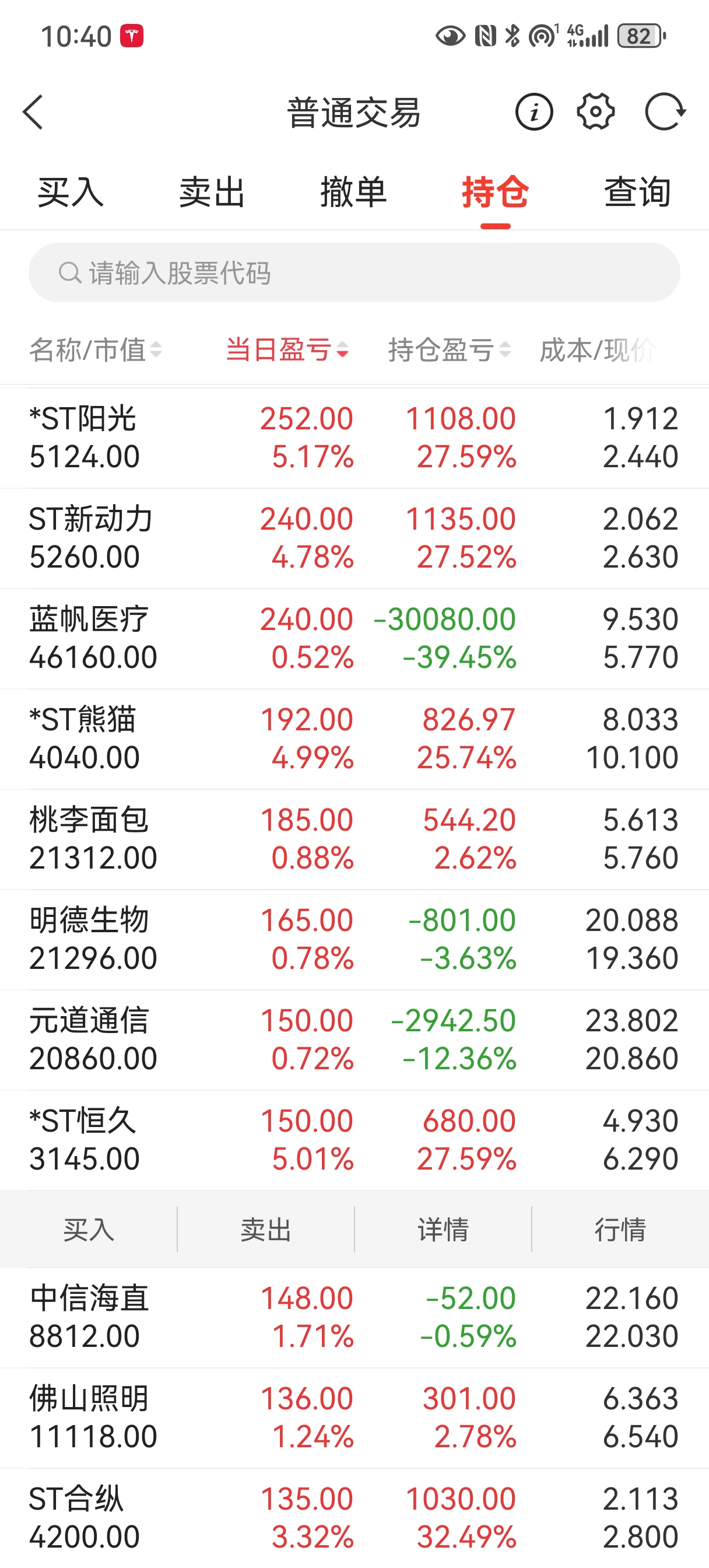Viewport: 709px width, 1568px height.
Task: Go back from the trading page
Action: [x=33, y=112]
